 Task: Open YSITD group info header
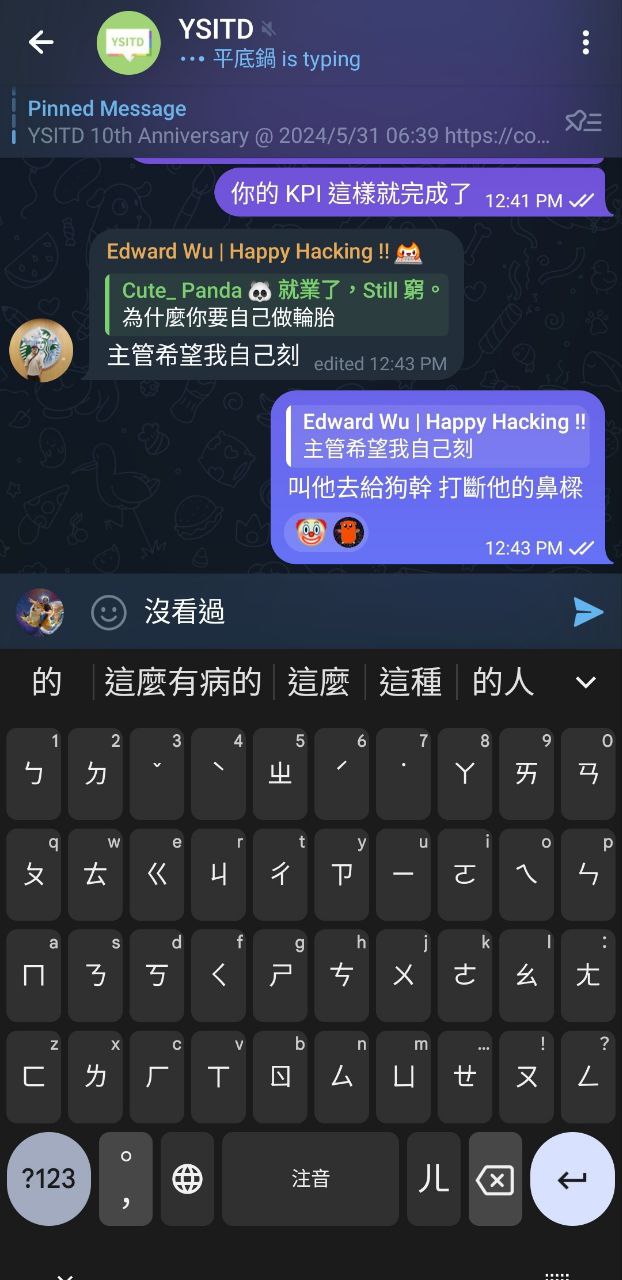(x=270, y=43)
